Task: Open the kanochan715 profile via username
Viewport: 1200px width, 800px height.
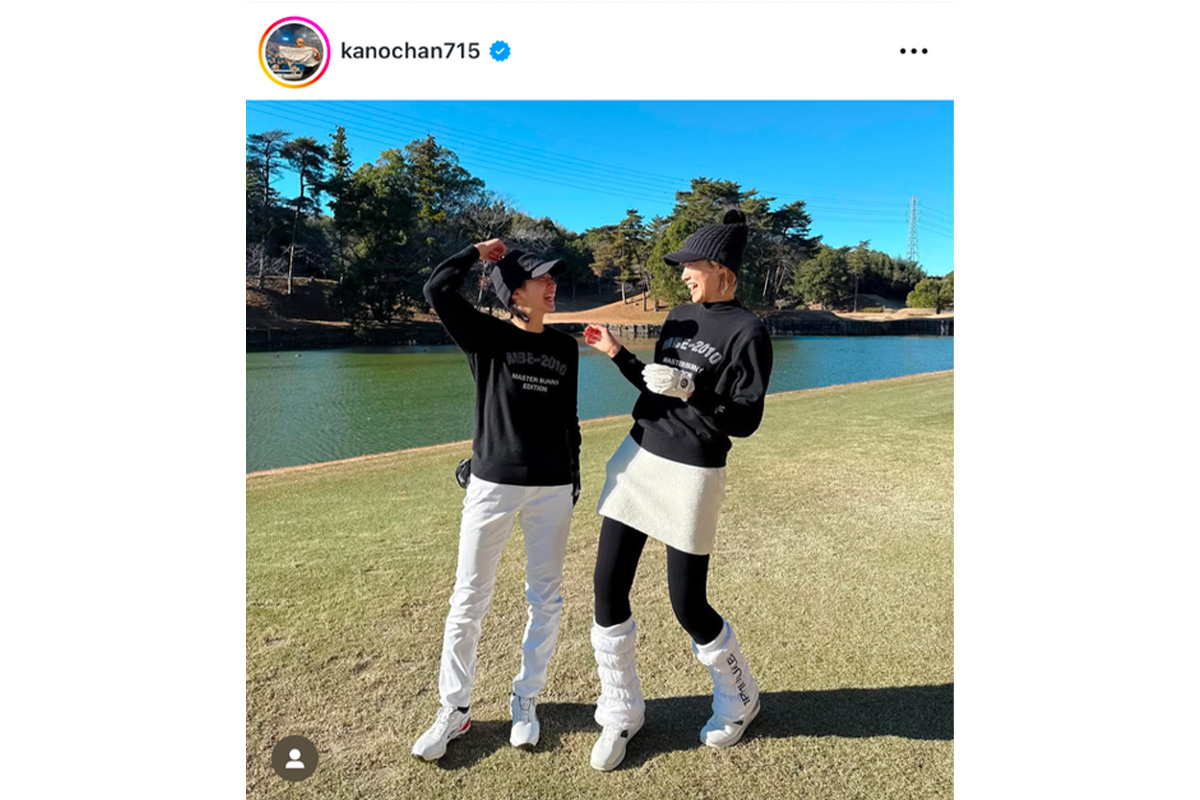Action: (x=410, y=51)
